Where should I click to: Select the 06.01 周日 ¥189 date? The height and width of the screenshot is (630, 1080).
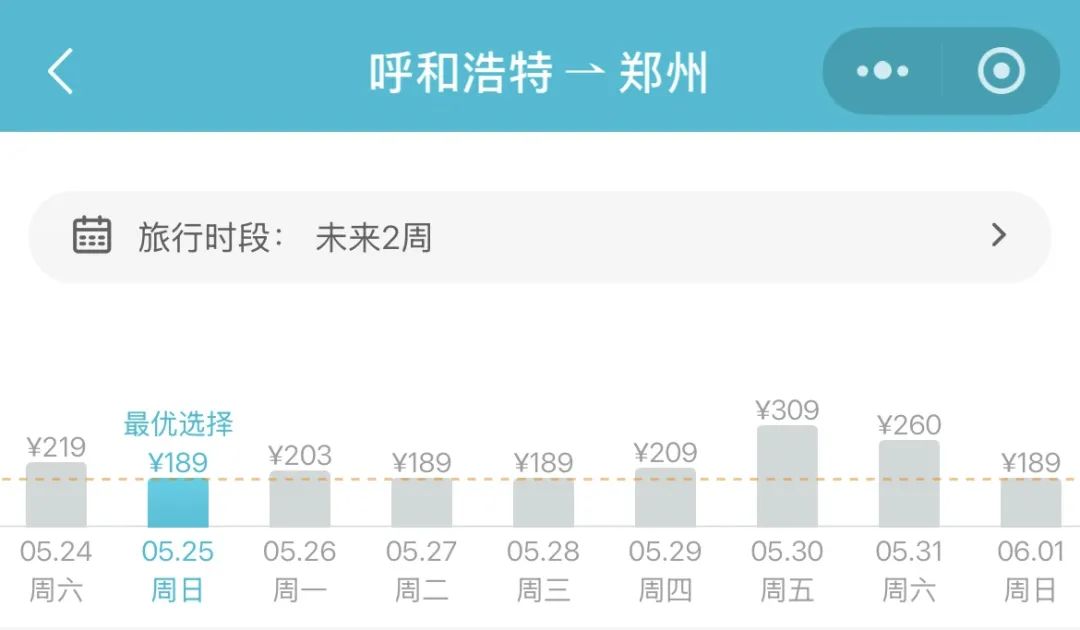(x=1030, y=503)
